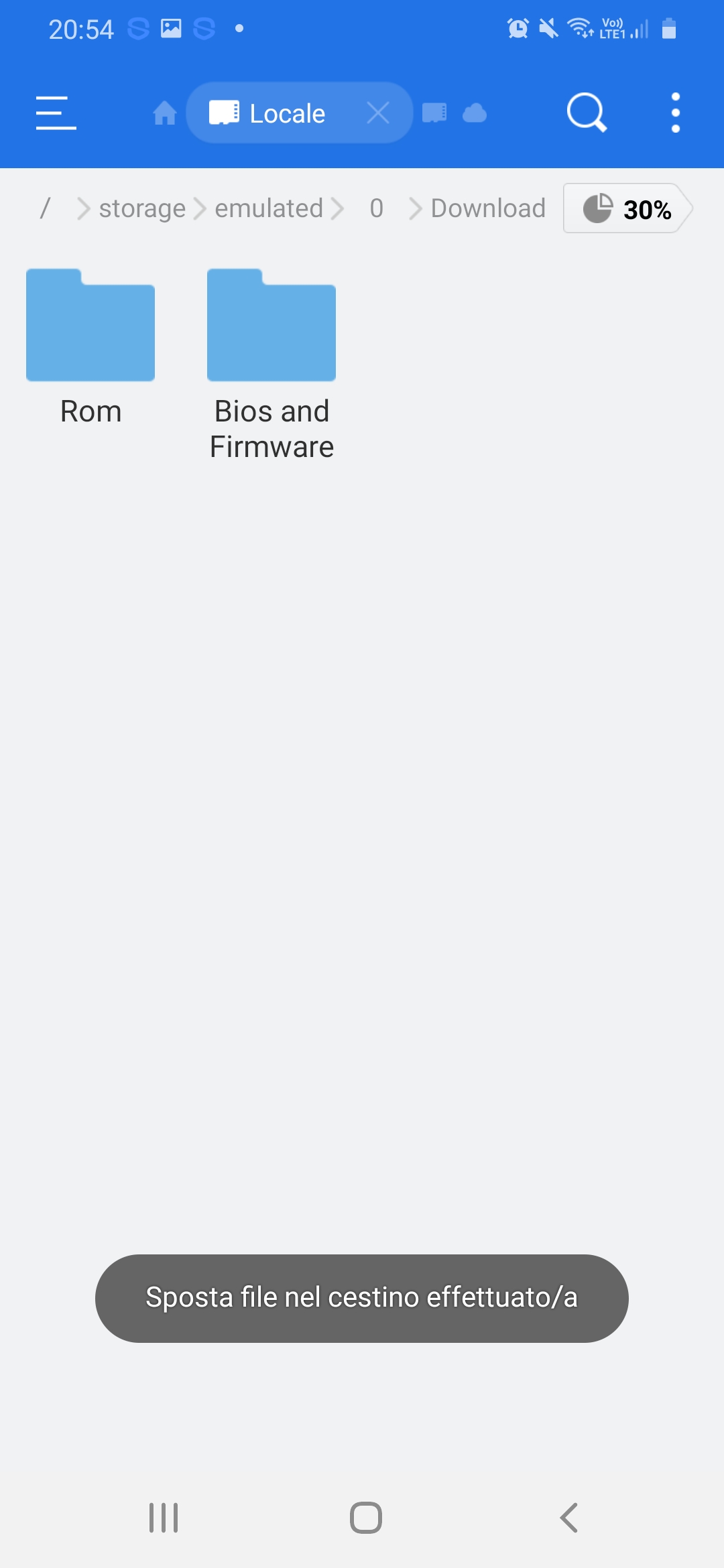Start a file search
The height and width of the screenshot is (1568, 724).
[x=586, y=113]
